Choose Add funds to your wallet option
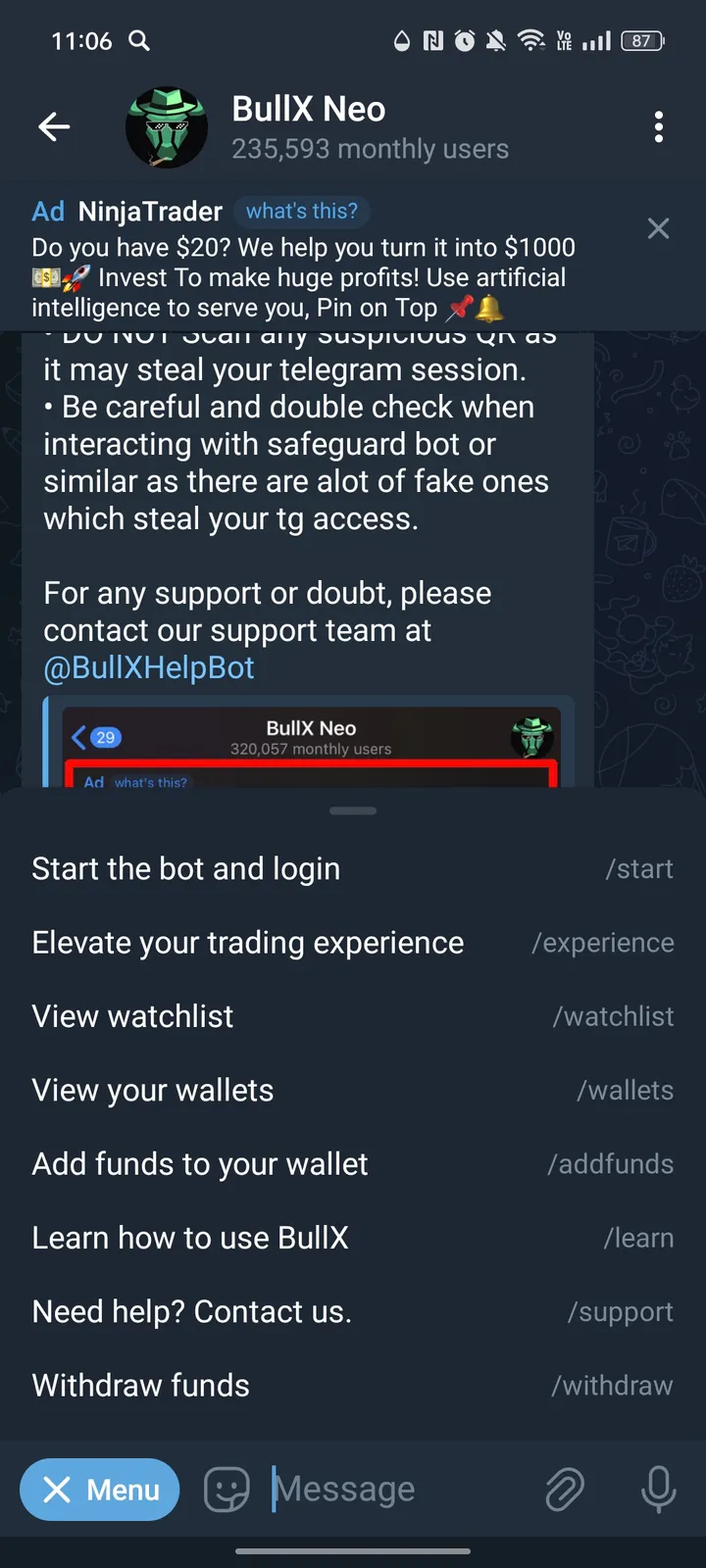 click(x=353, y=1164)
